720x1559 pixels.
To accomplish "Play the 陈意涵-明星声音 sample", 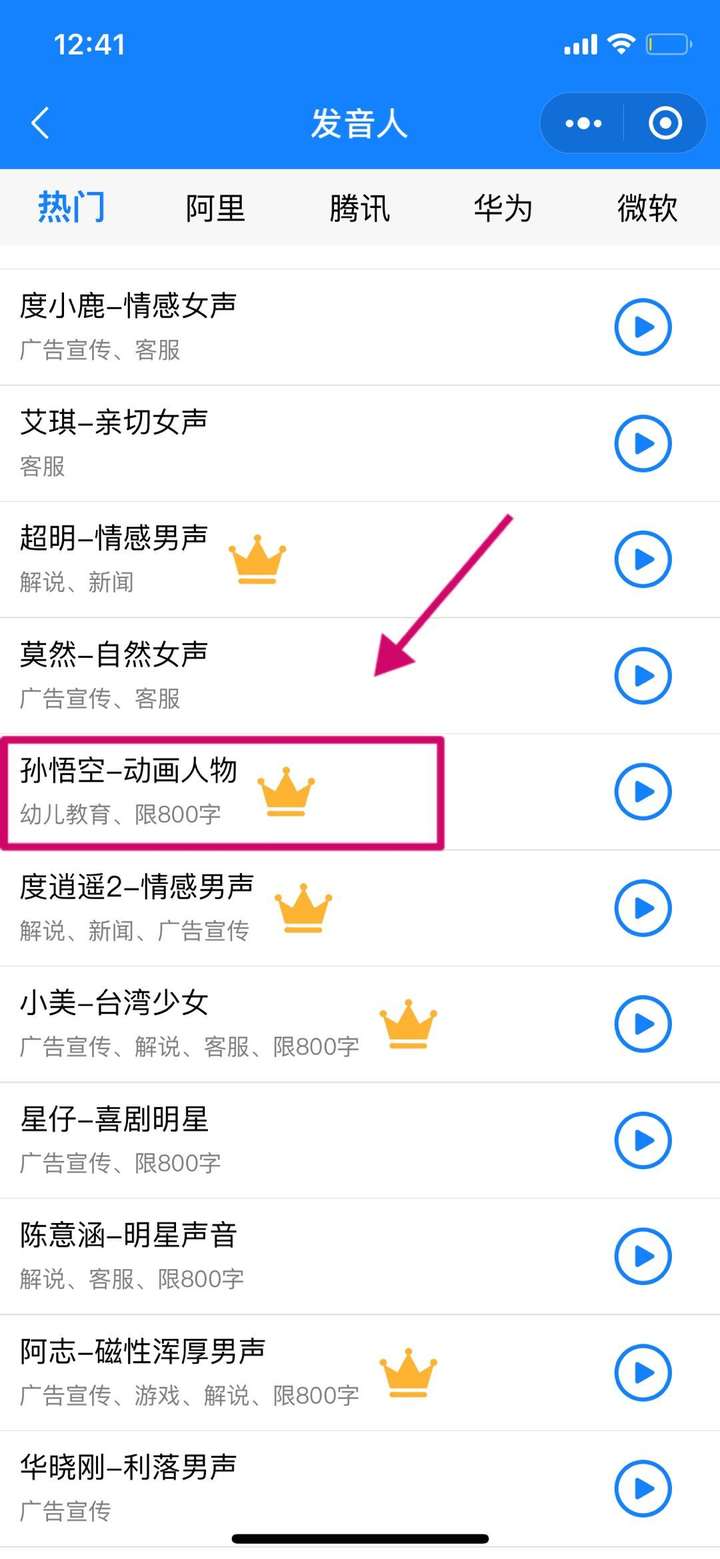I will pos(642,1255).
